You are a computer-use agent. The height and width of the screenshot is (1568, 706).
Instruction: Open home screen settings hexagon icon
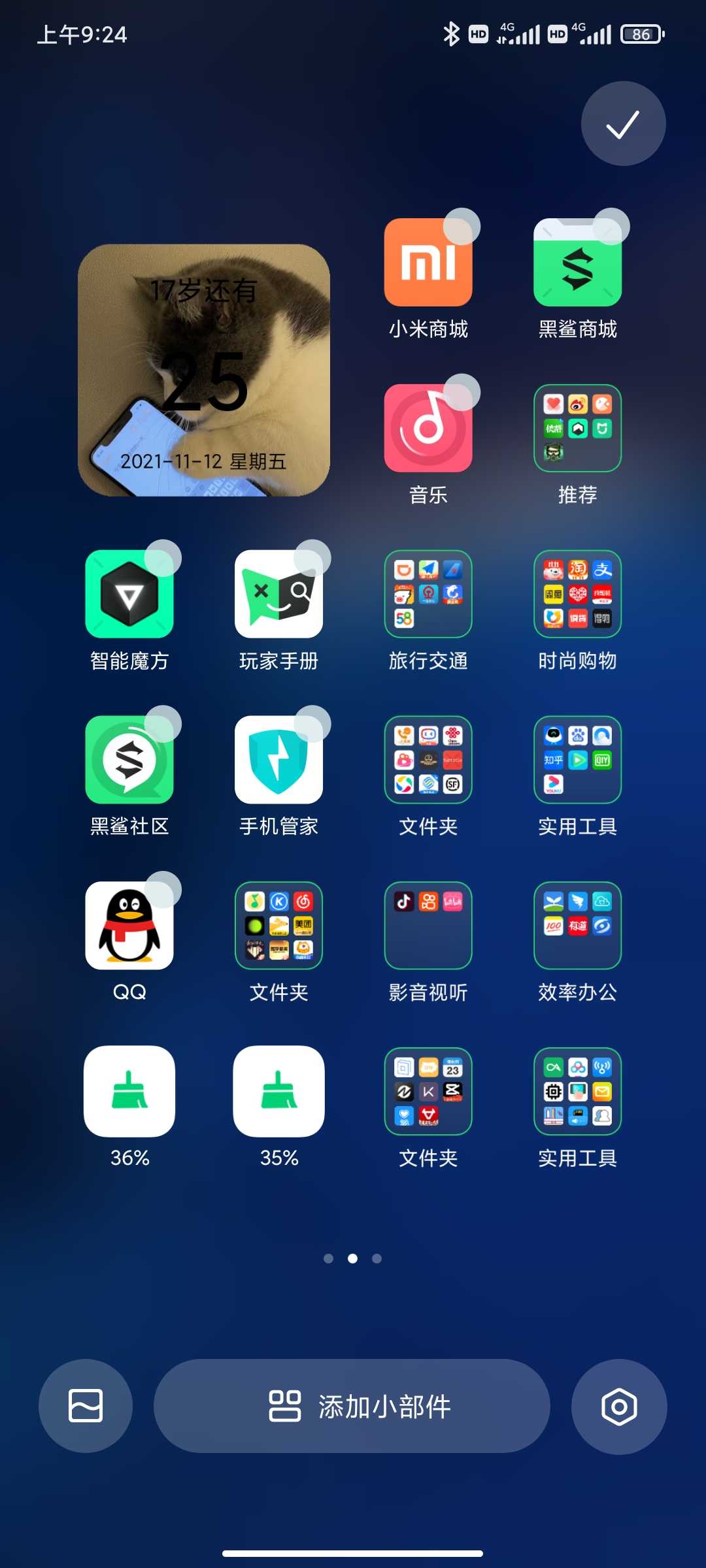[x=619, y=1406]
